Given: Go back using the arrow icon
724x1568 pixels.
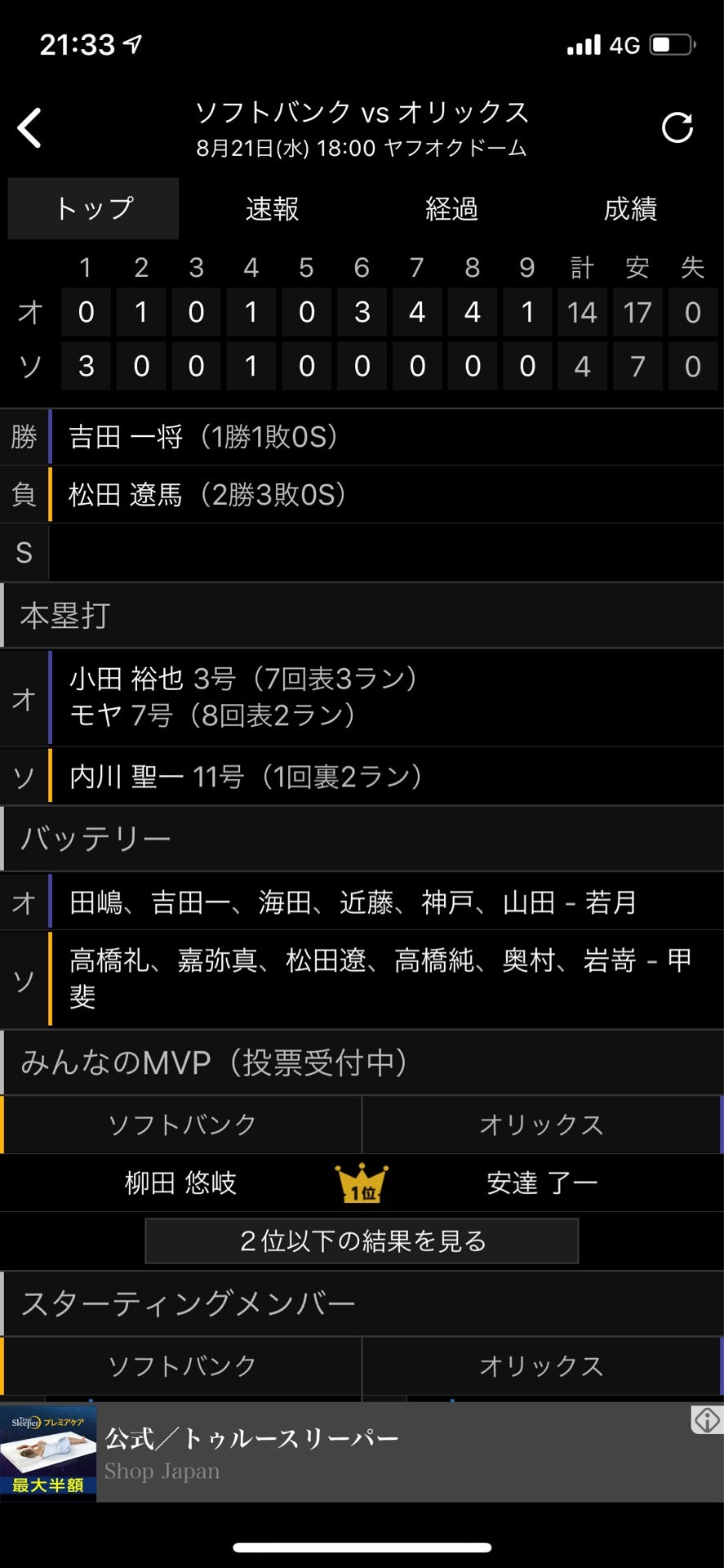Looking at the screenshot, I should coord(30,128).
